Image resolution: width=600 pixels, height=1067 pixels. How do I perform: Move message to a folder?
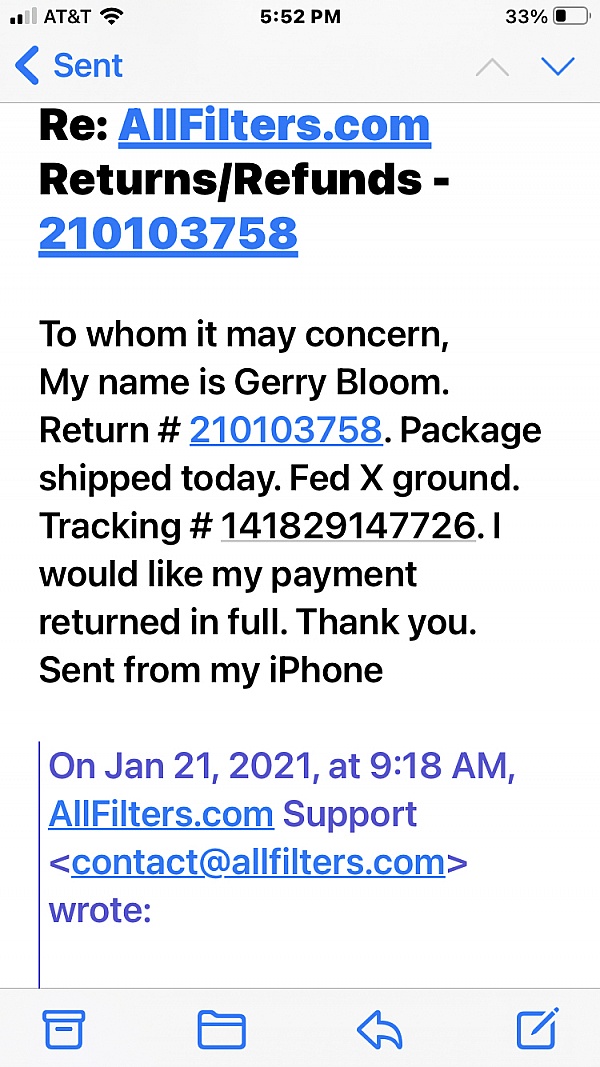221,1028
